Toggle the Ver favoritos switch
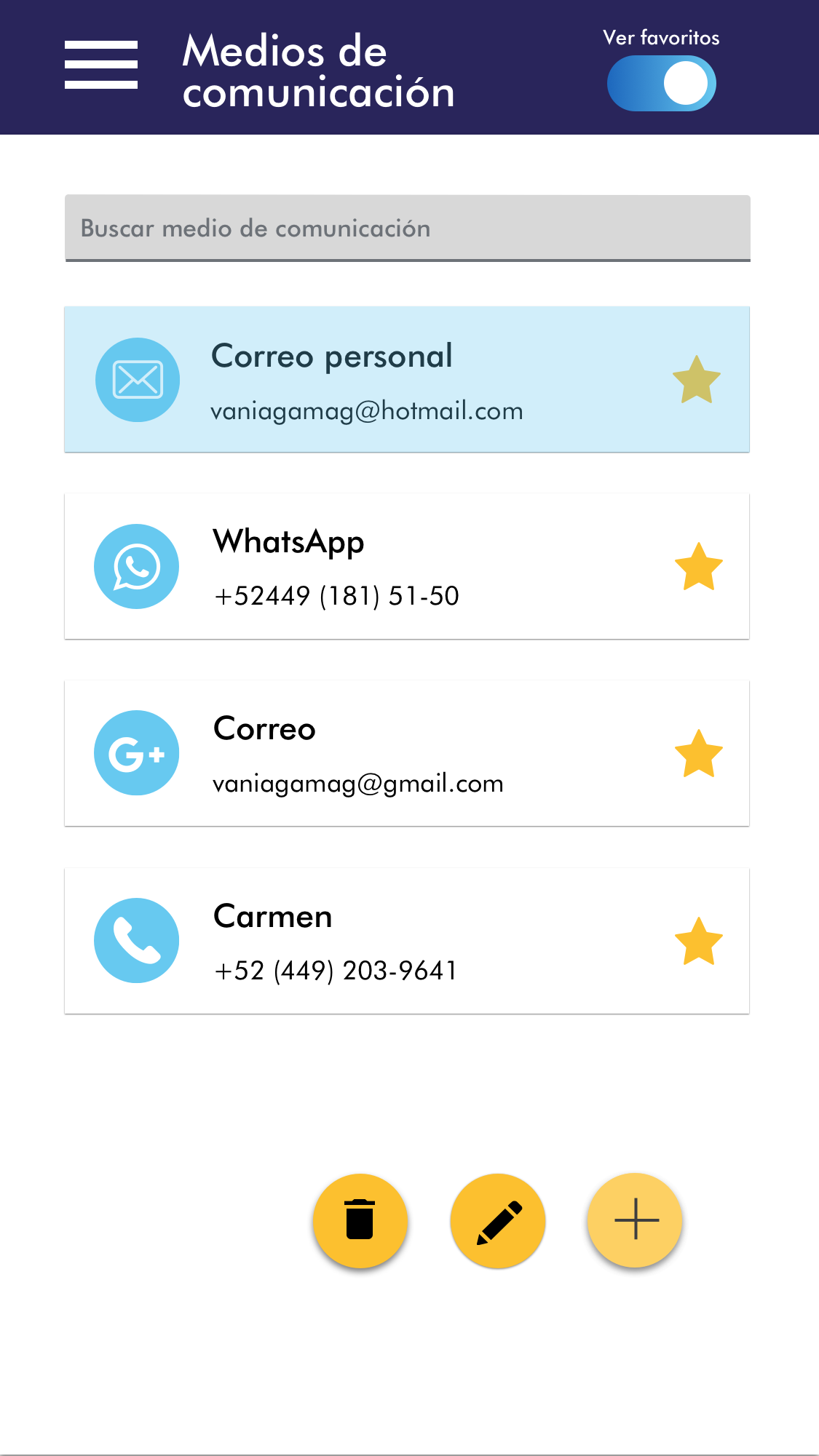The height and width of the screenshot is (1456, 819). pos(661,84)
